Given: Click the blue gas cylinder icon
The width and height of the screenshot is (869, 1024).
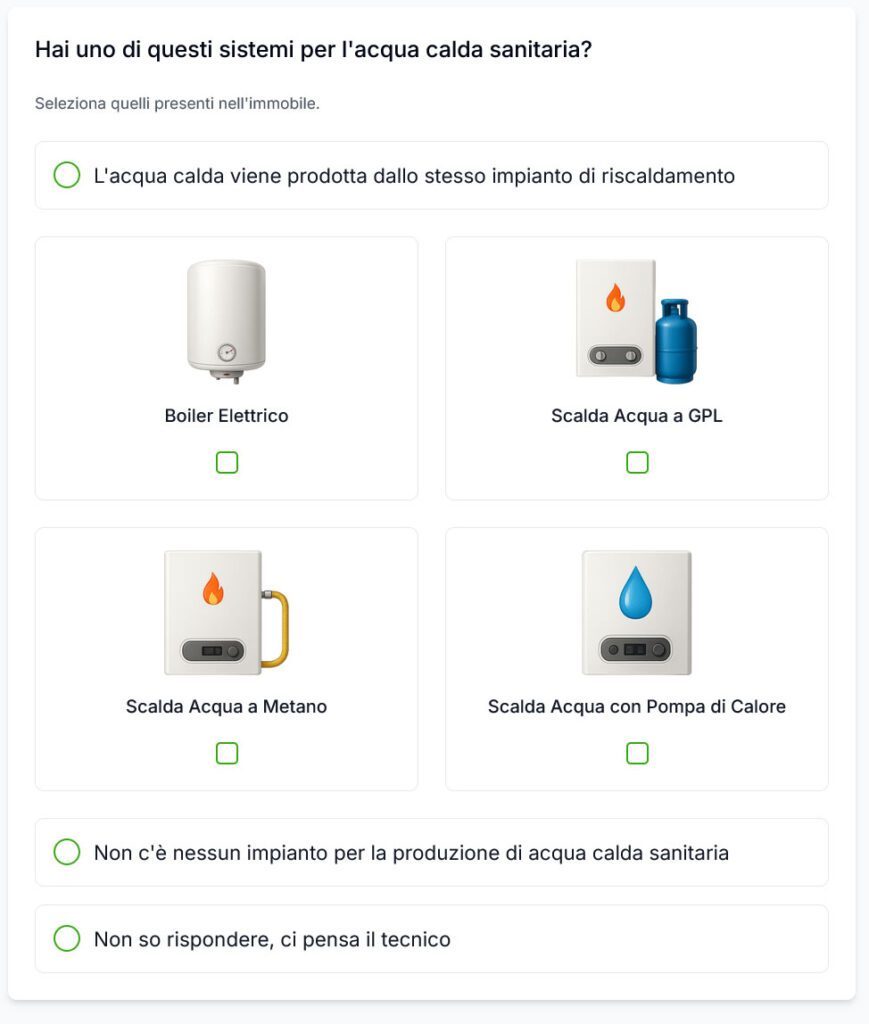Looking at the screenshot, I should pos(677,340).
